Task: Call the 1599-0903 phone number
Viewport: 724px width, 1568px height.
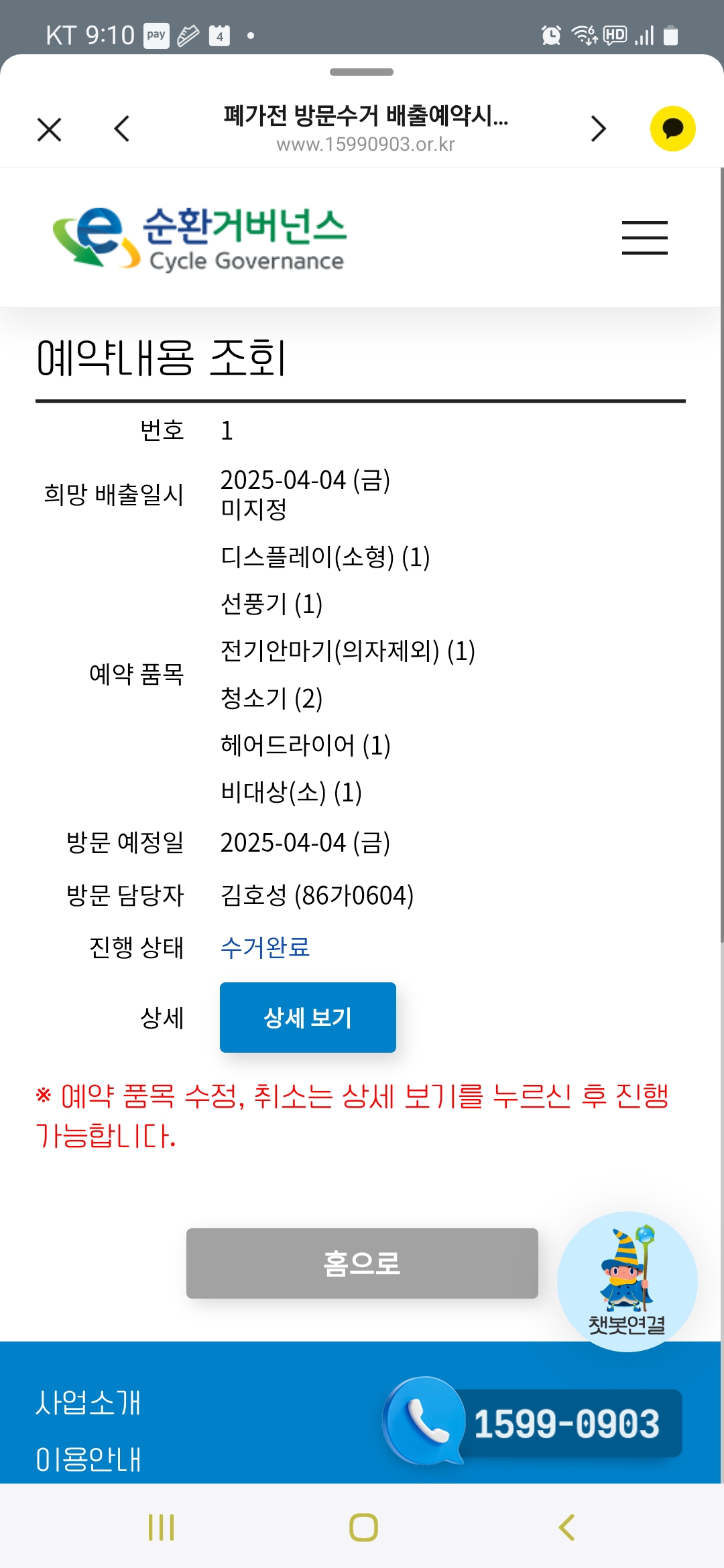Action: [x=533, y=1421]
